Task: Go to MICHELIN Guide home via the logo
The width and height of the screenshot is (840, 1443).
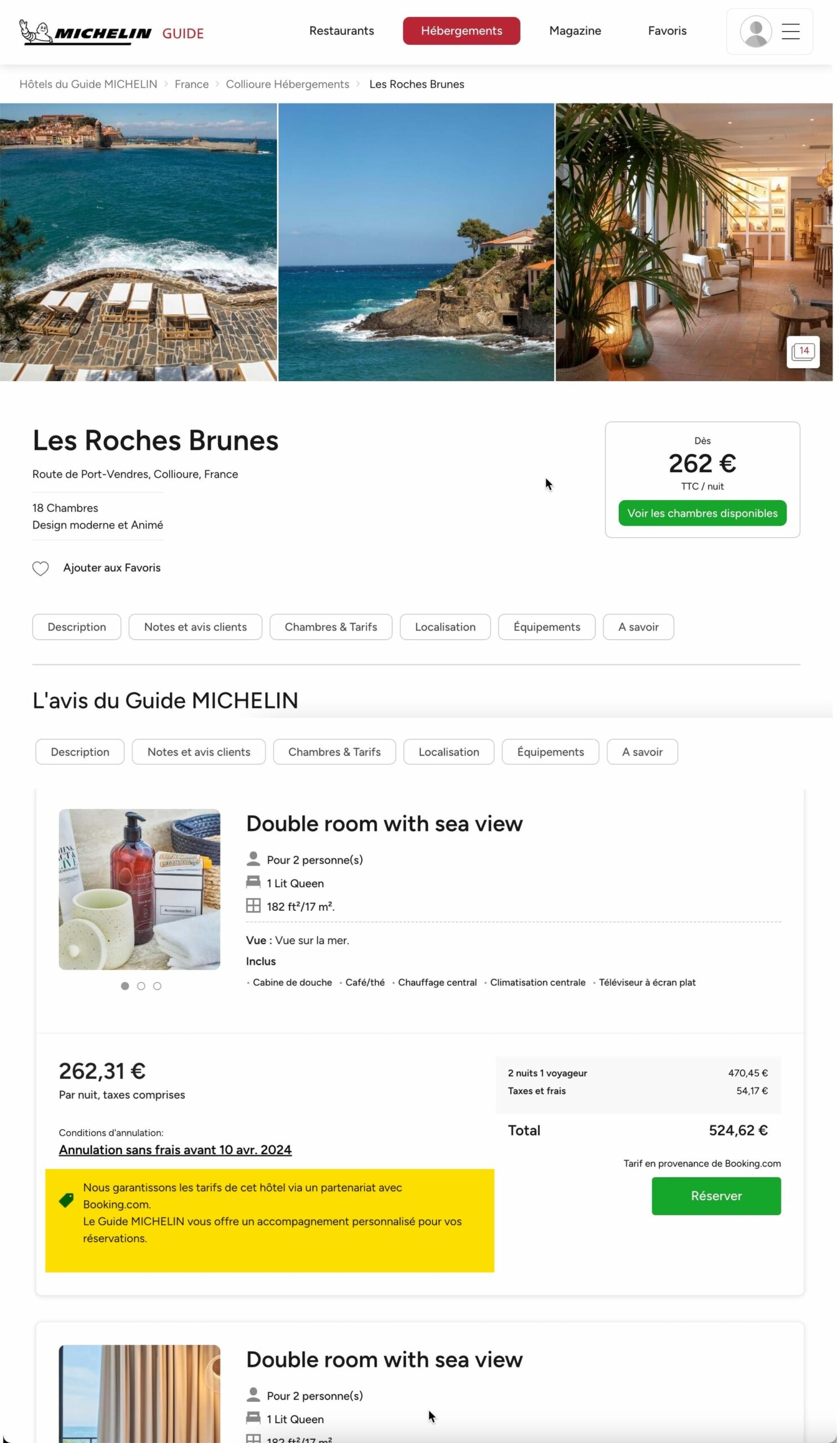Action: pyautogui.click(x=112, y=32)
